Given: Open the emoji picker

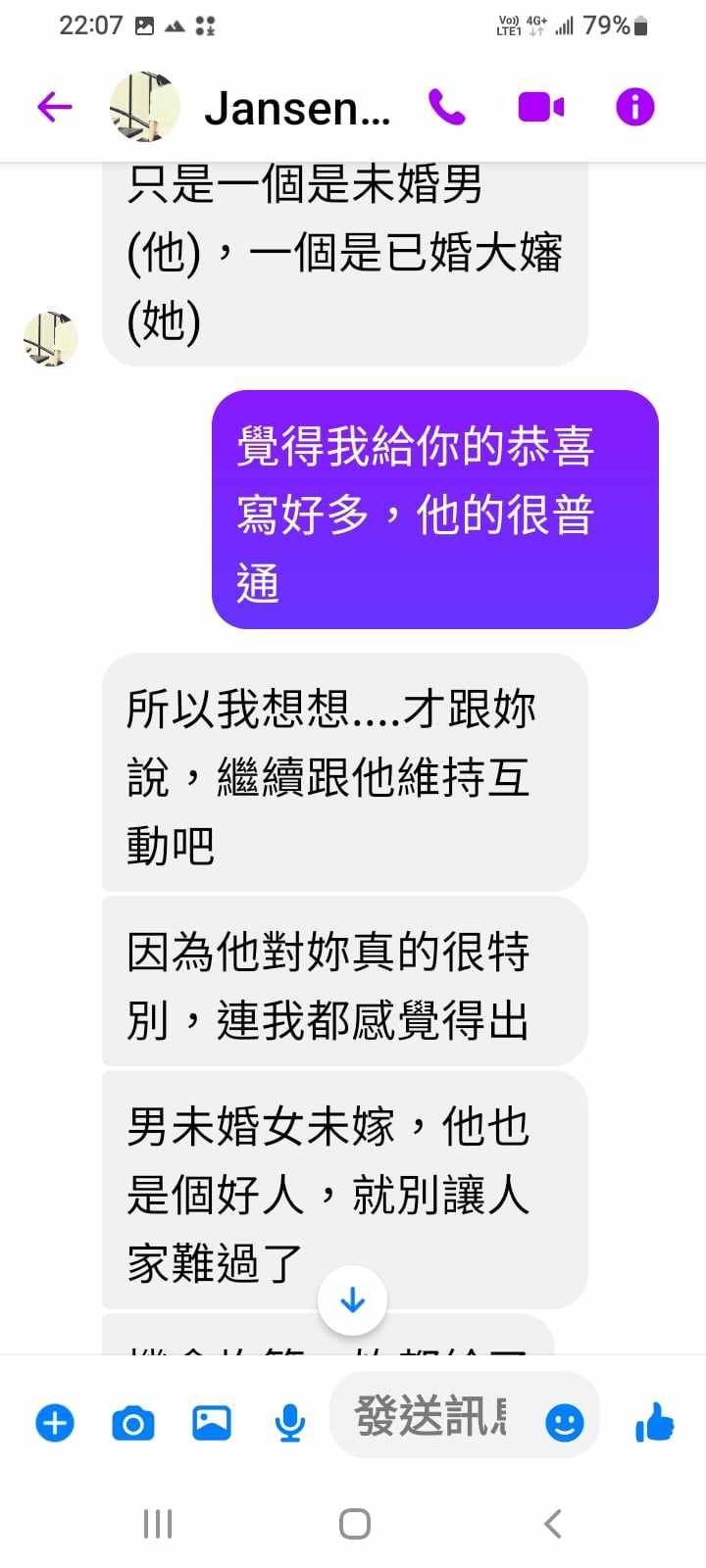Looking at the screenshot, I should pos(564,1422).
